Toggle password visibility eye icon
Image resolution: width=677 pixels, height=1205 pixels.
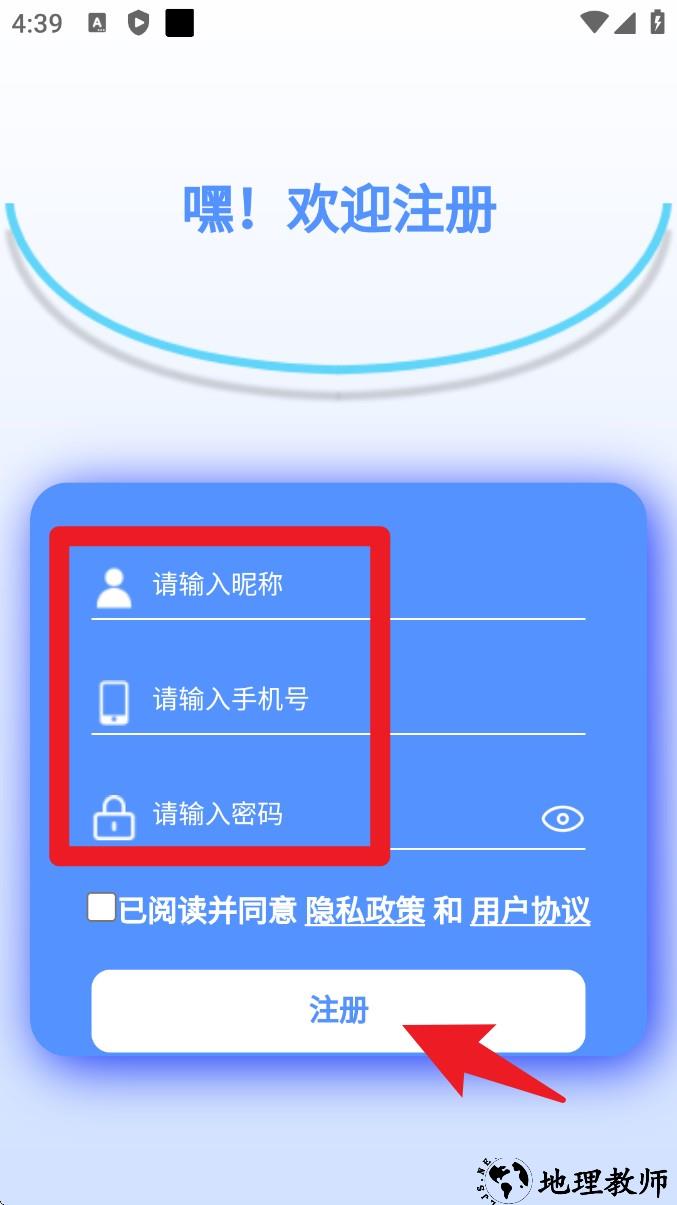coord(562,819)
